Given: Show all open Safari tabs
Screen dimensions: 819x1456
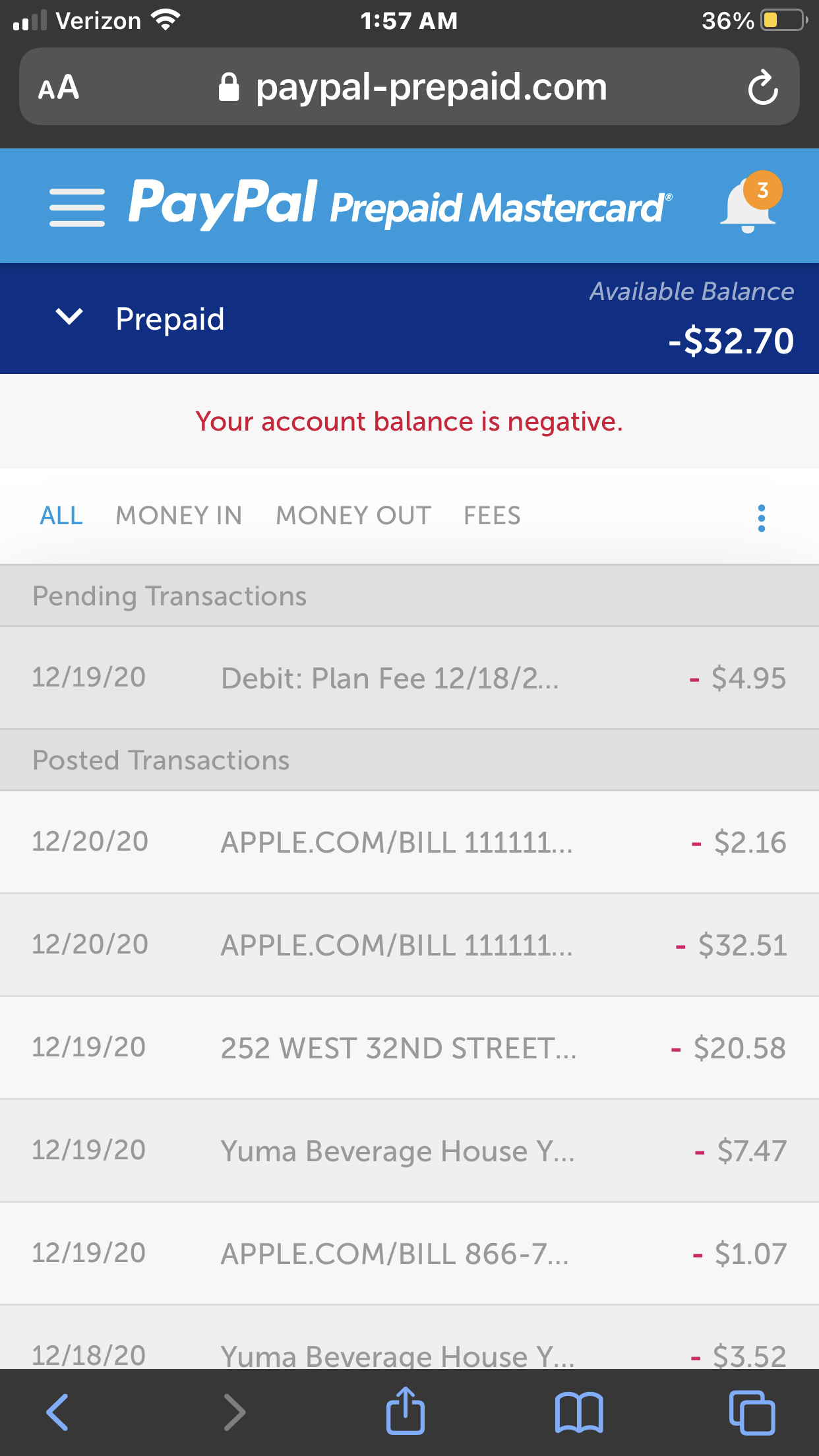Looking at the screenshot, I should pos(752,1412).
